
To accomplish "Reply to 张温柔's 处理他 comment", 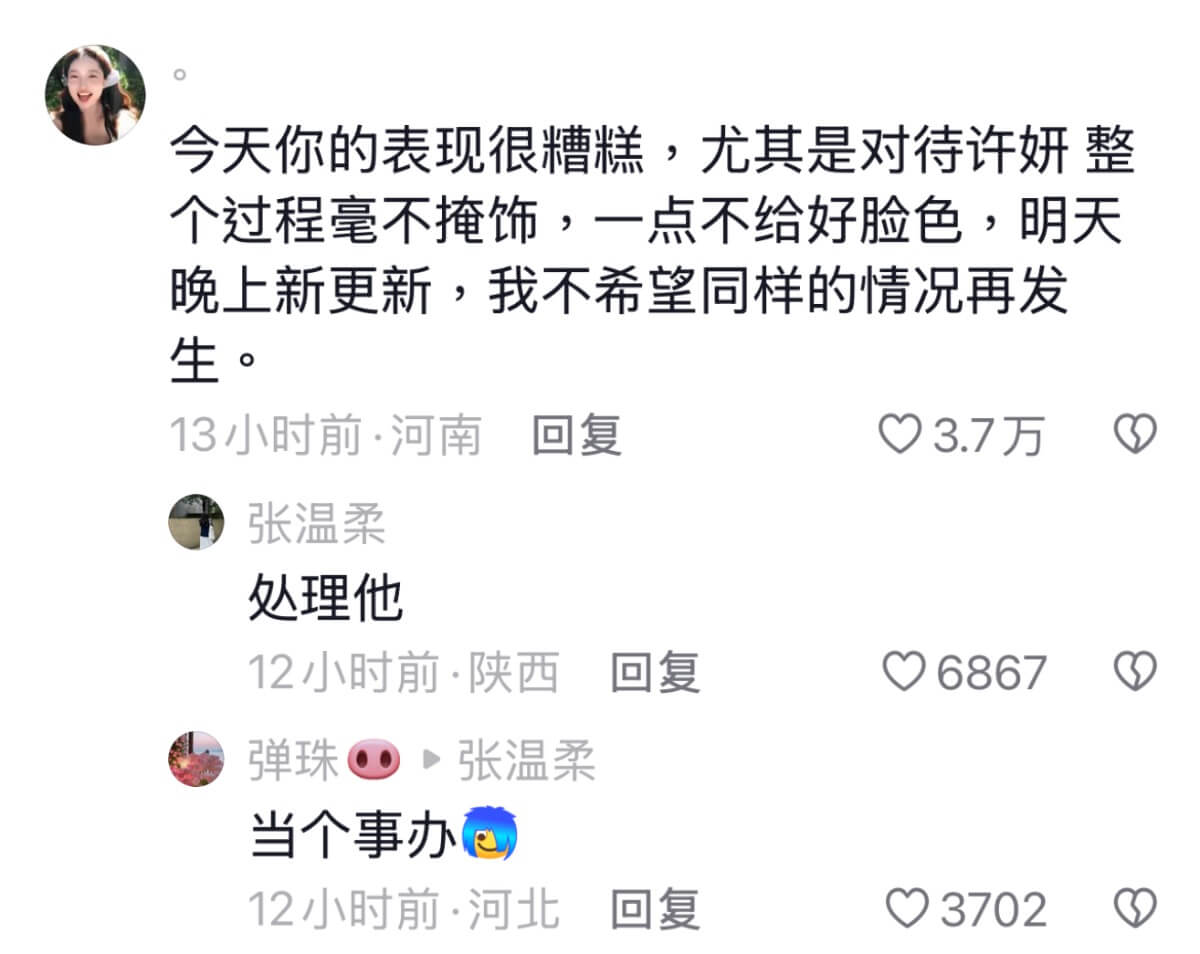I will 655,672.
